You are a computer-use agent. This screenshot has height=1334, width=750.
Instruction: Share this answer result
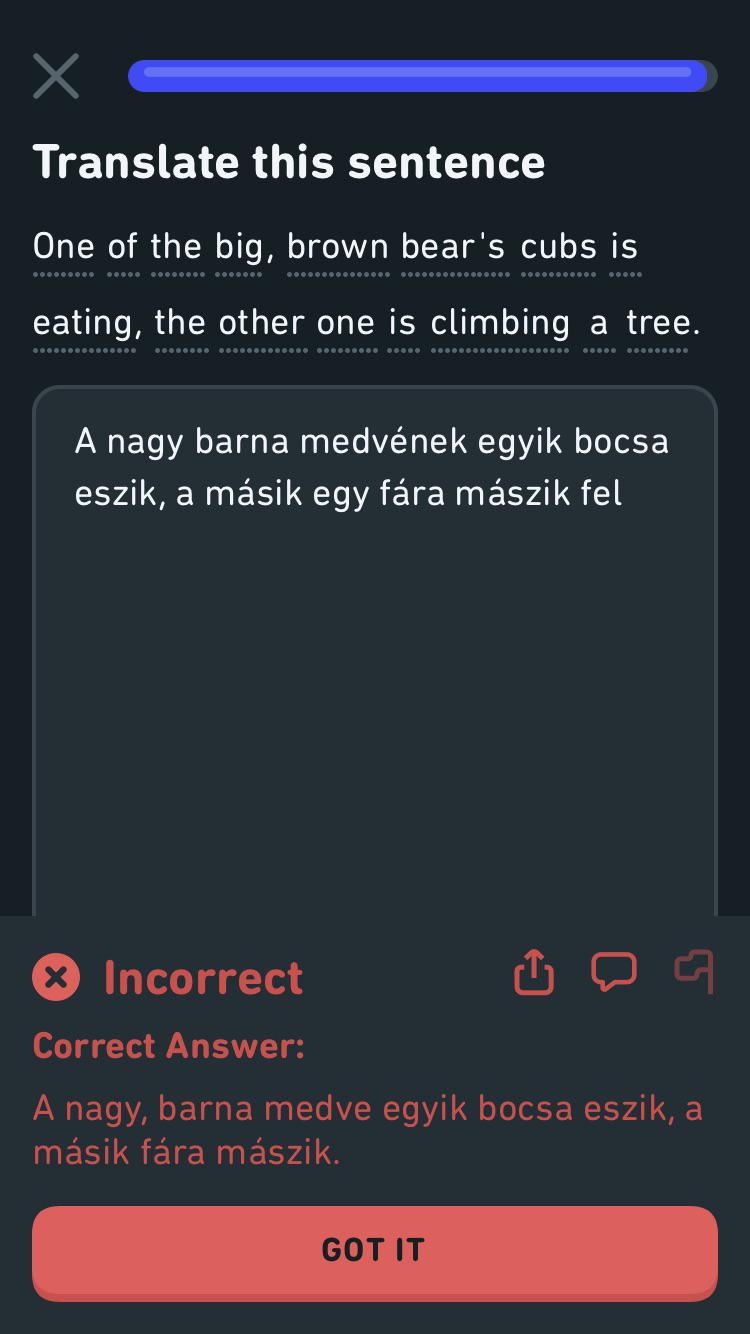tap(534, 972)
